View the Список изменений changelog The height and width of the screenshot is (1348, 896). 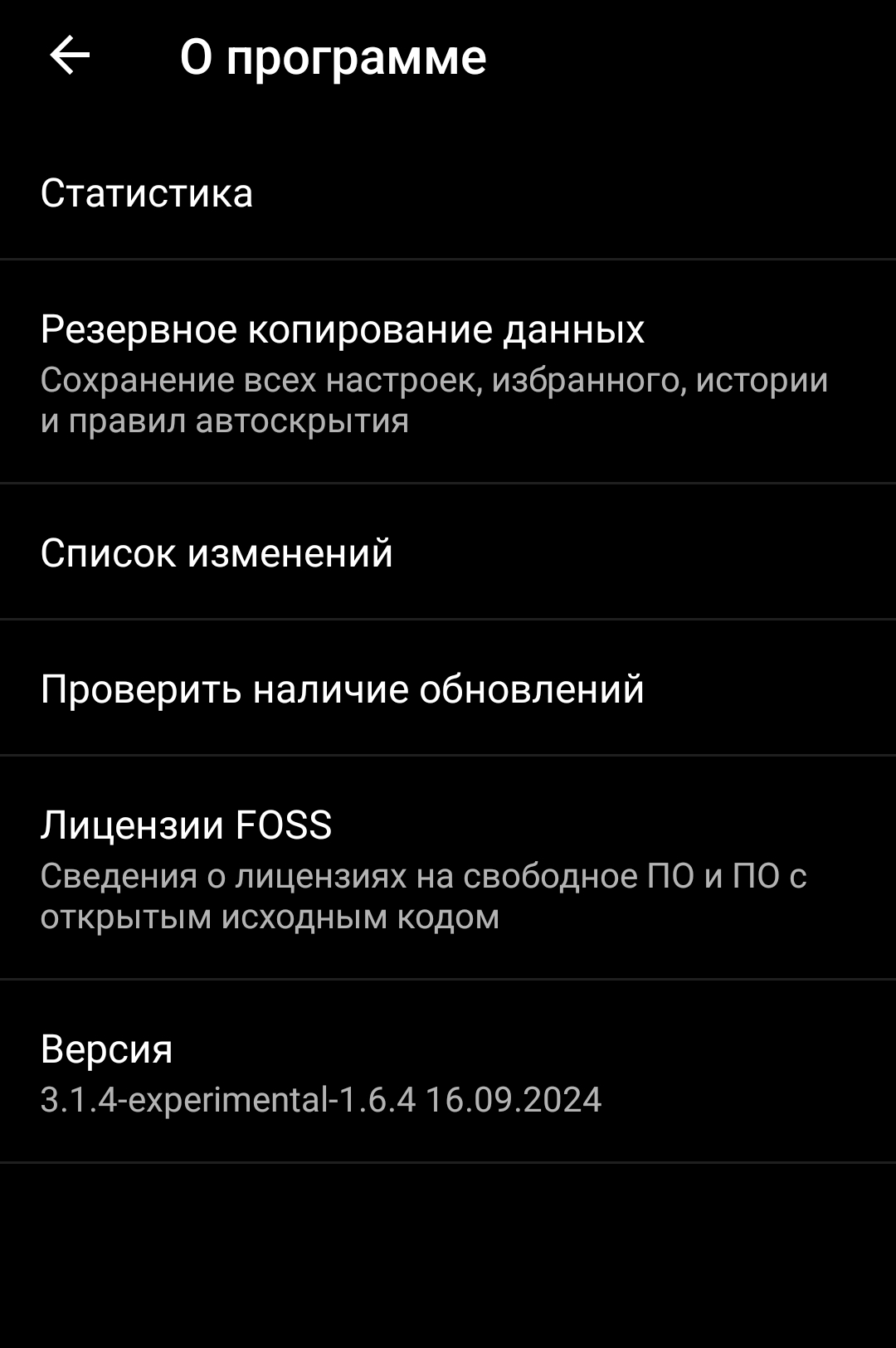pyautogui.click(x=448, y=552)
